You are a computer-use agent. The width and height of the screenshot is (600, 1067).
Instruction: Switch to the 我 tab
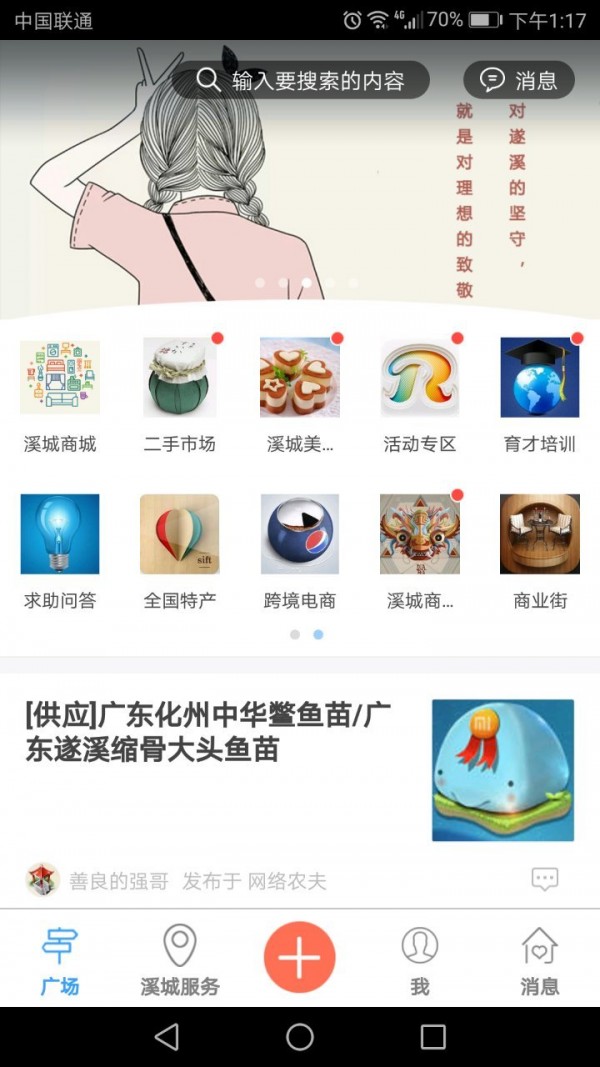tap(420, 959)
